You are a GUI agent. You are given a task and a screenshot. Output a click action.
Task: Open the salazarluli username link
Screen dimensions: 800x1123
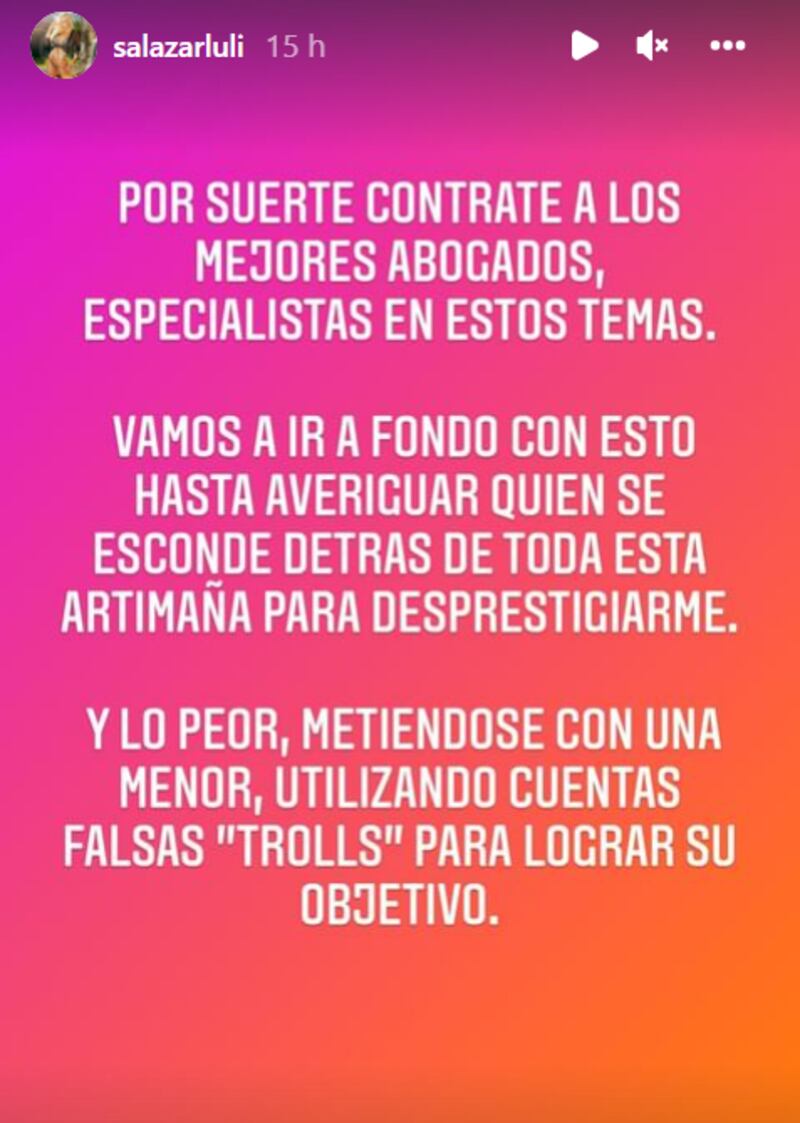[180, 46]
